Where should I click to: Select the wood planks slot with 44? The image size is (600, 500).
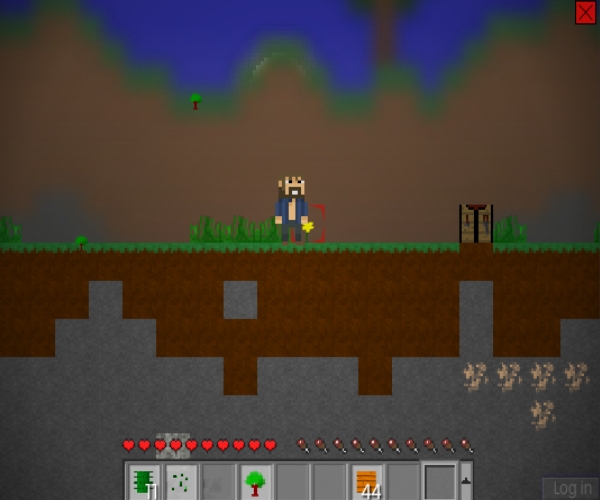pyautogui.click(x=367, y=481)
